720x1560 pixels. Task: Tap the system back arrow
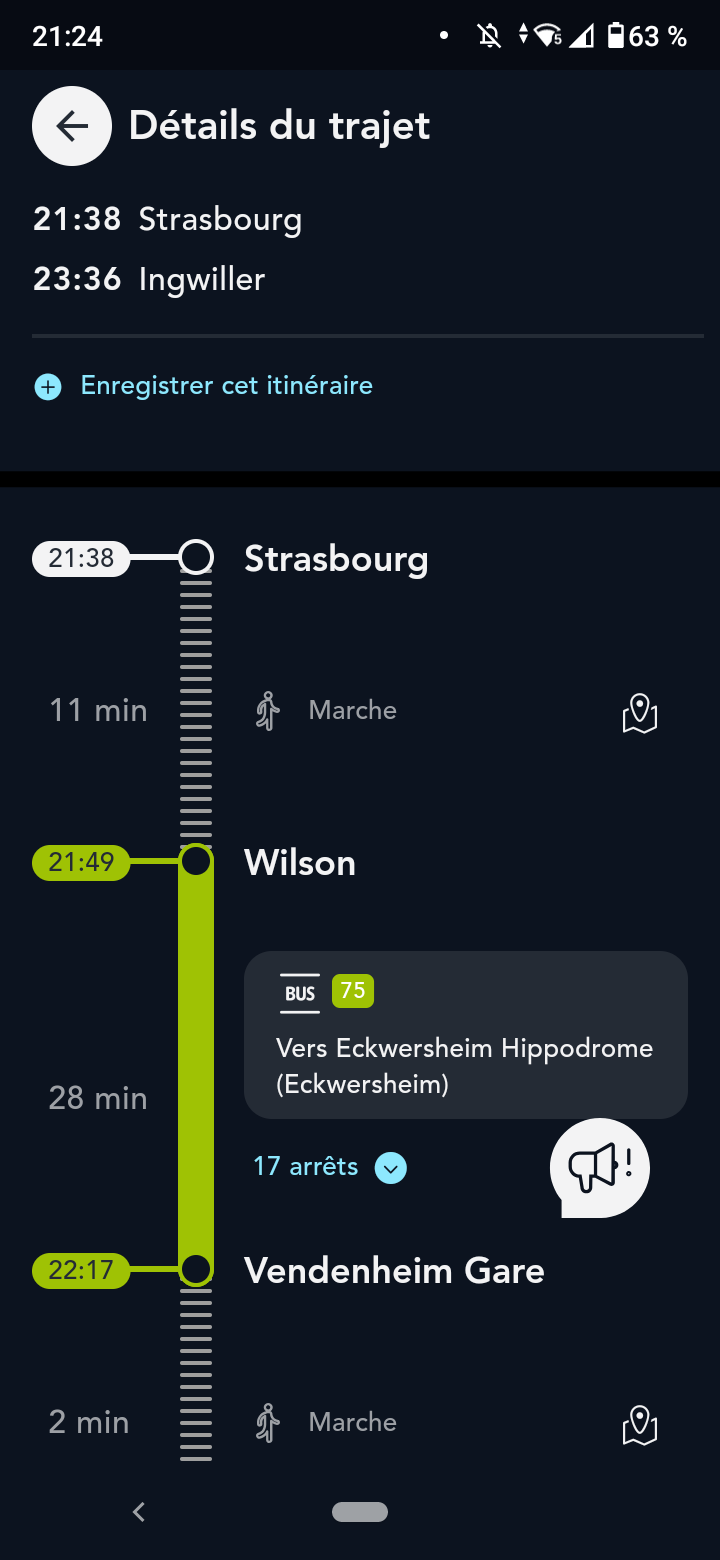[139, 1512]
